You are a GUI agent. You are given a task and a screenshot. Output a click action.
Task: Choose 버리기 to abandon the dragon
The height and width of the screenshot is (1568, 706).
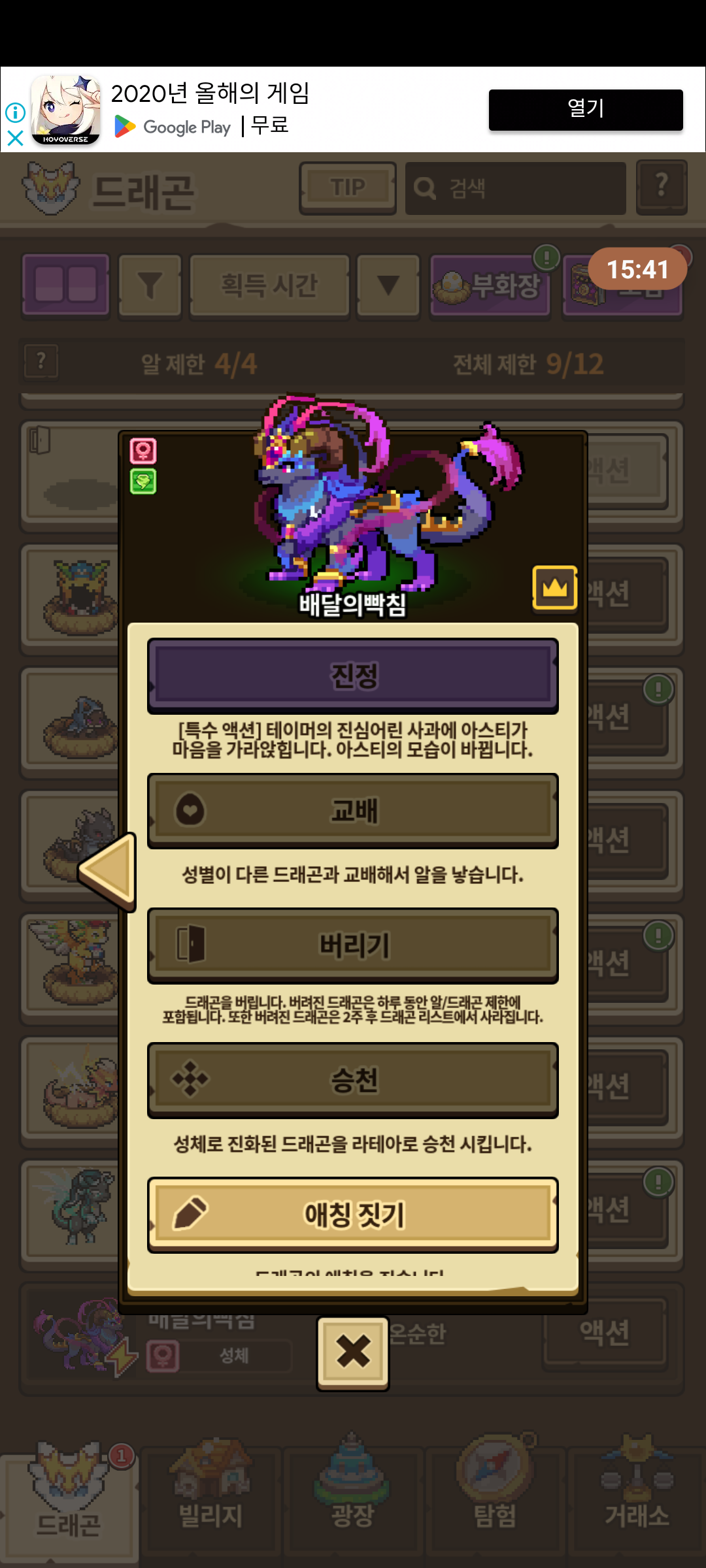pos(353,945)
